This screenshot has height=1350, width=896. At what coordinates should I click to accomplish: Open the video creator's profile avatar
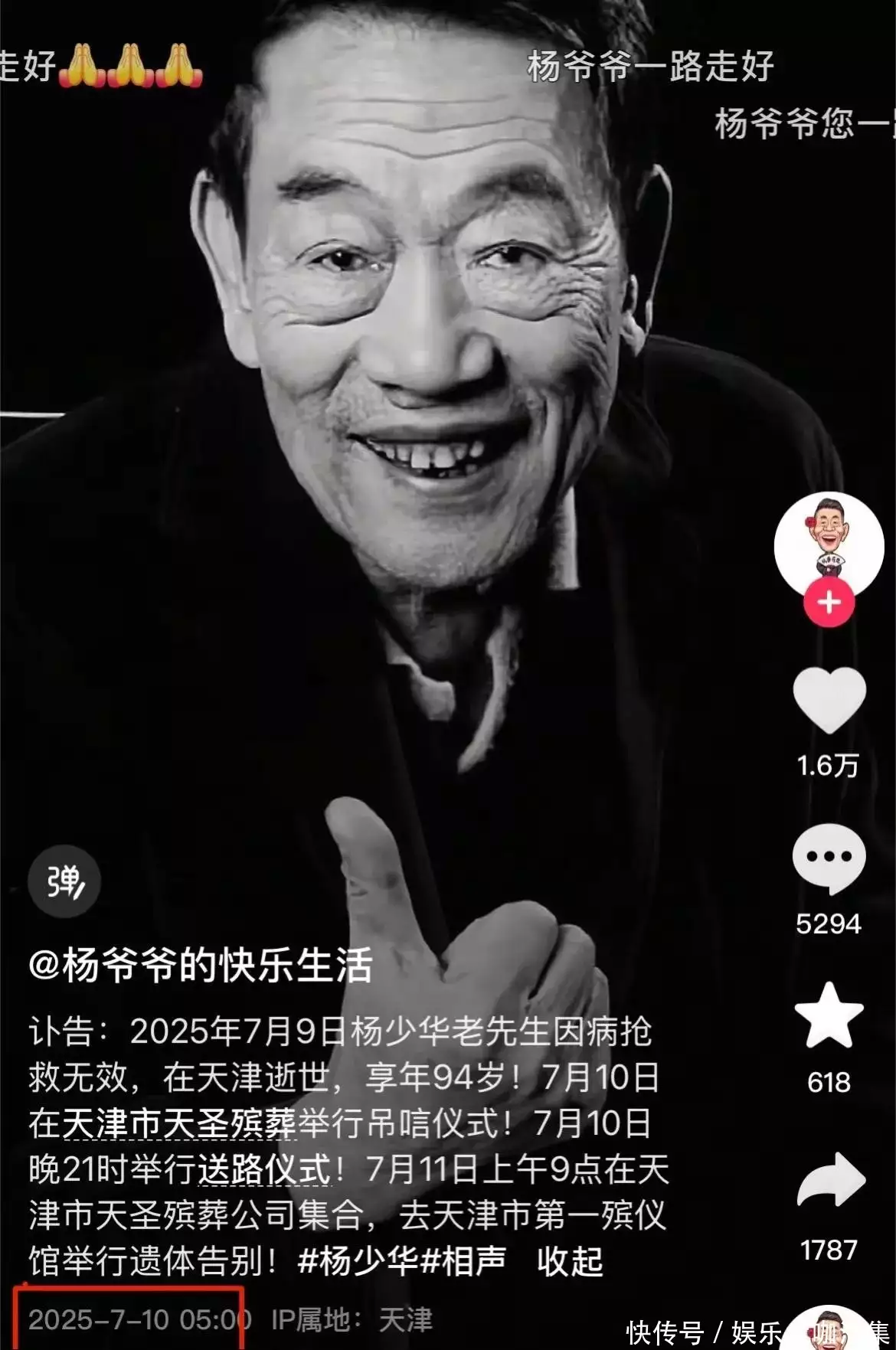pyautogui.click(x=829, y=543)
